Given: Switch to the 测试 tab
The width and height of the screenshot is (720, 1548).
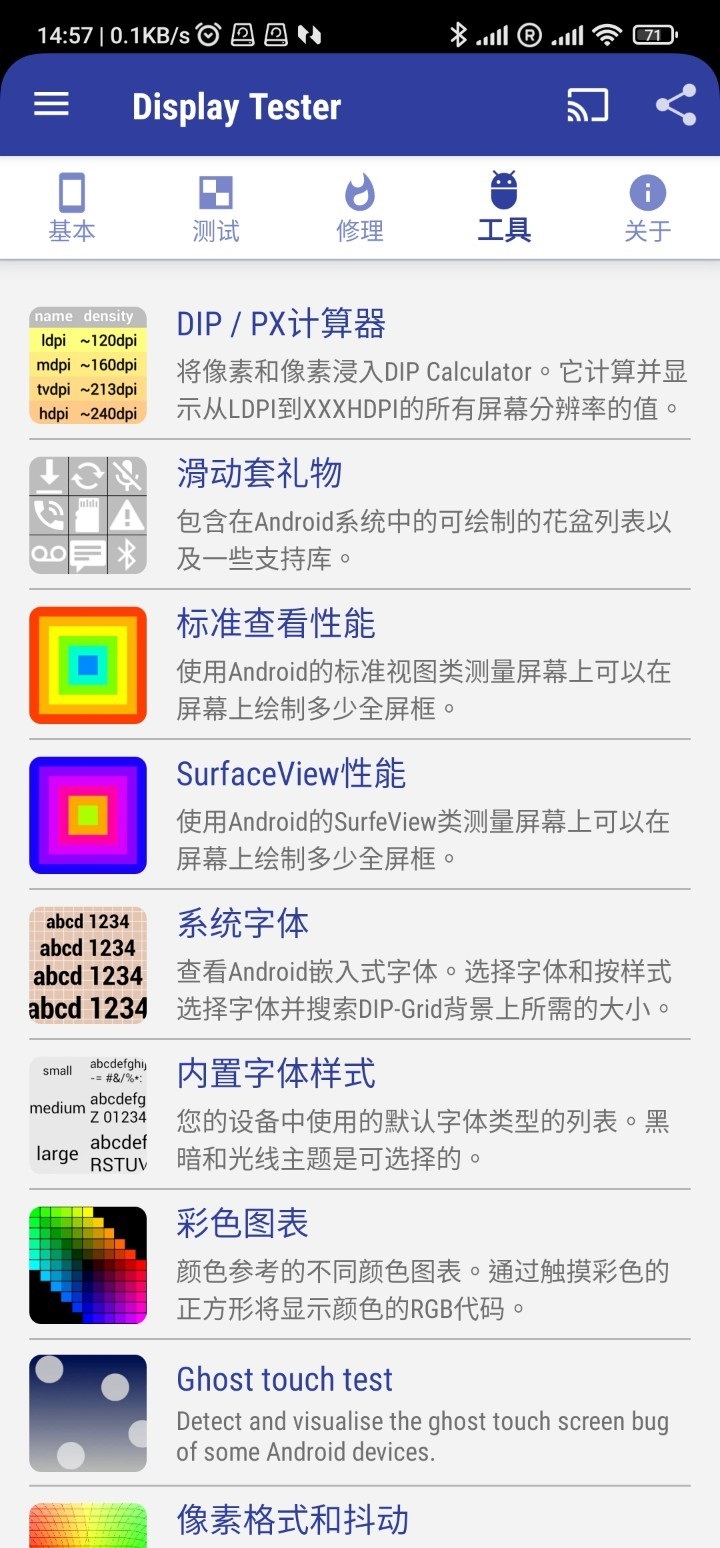Looking at the screenshot, I should [216, 208].
